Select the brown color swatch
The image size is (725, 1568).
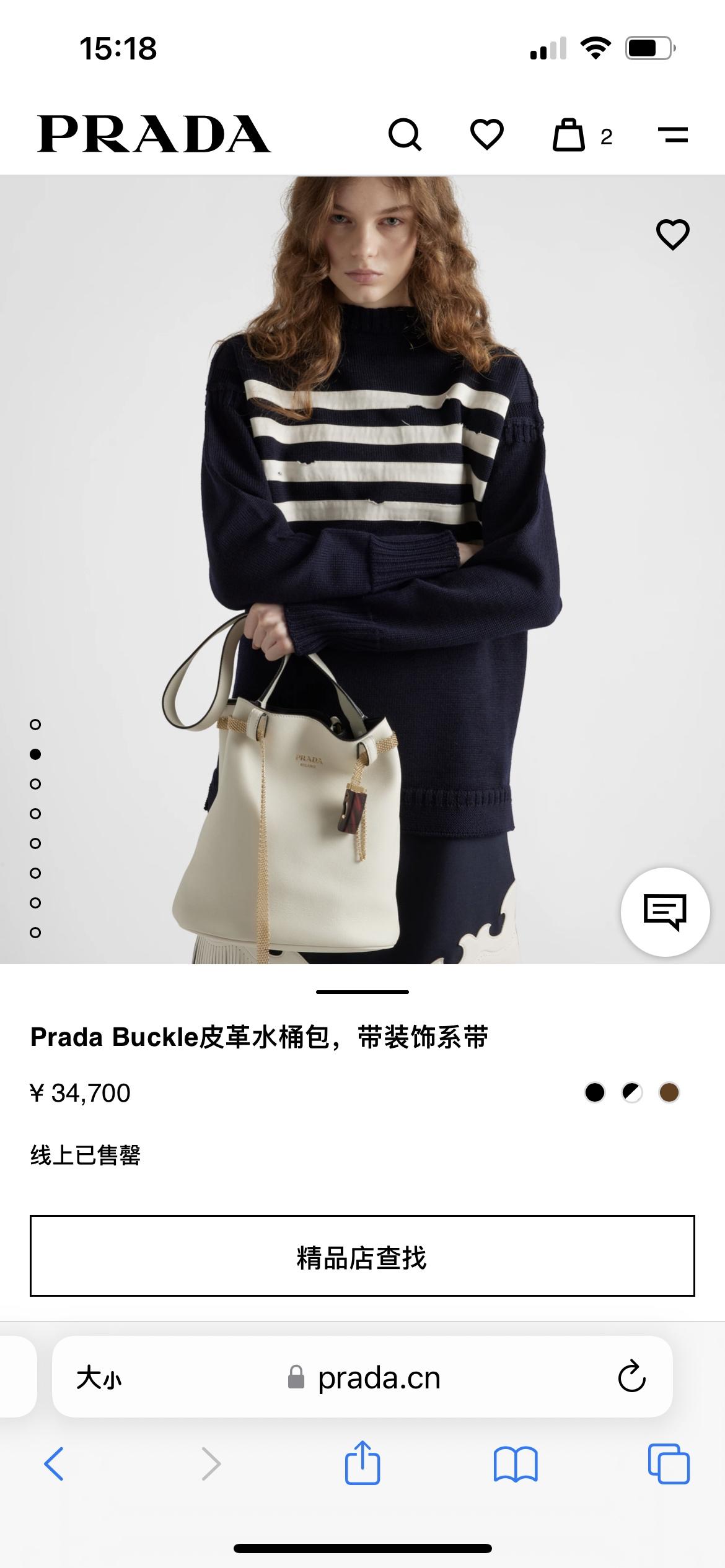pos(669,1092)
